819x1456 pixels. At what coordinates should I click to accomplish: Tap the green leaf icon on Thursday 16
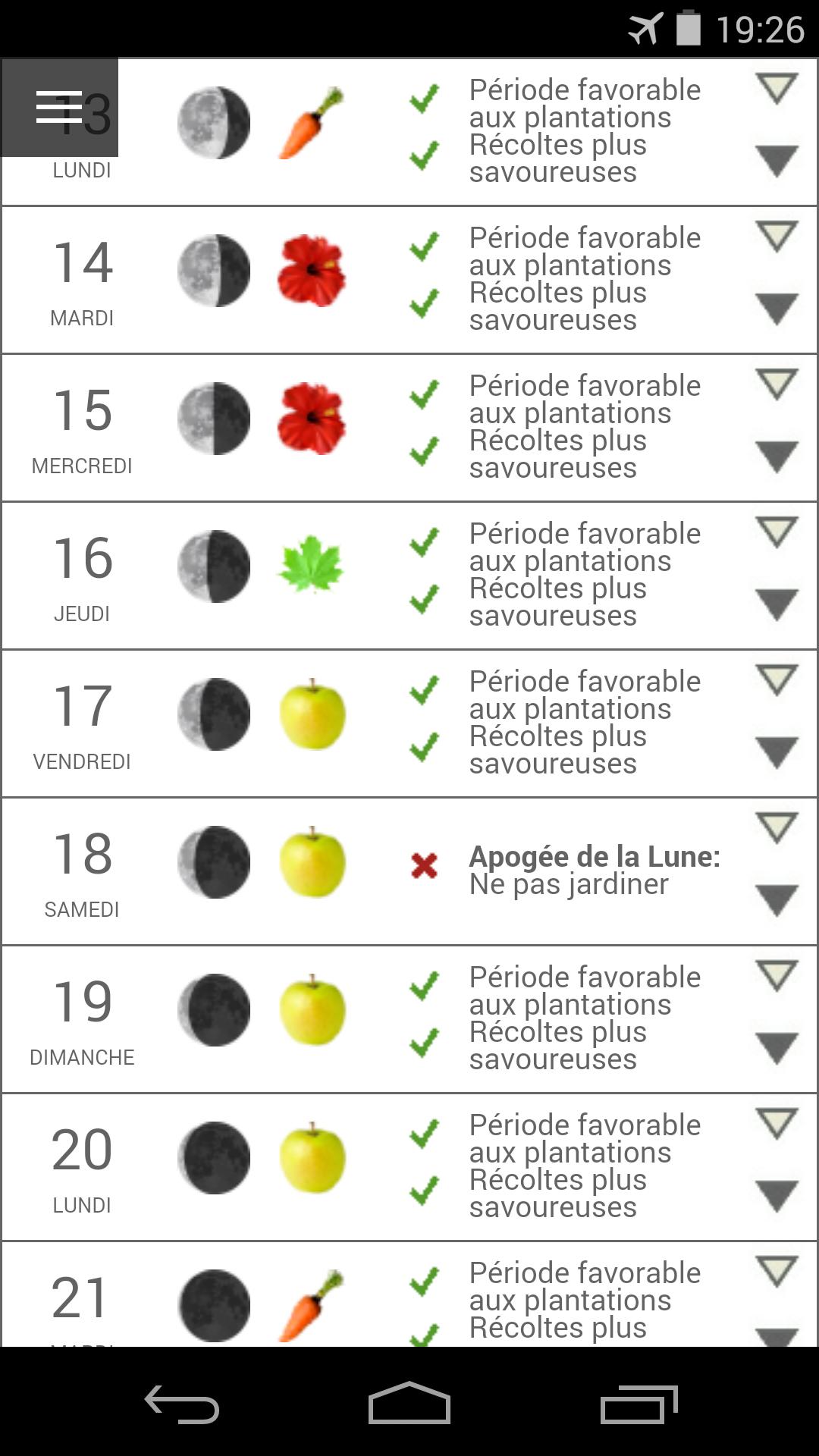pyautogui.click(x=312, y=565)
